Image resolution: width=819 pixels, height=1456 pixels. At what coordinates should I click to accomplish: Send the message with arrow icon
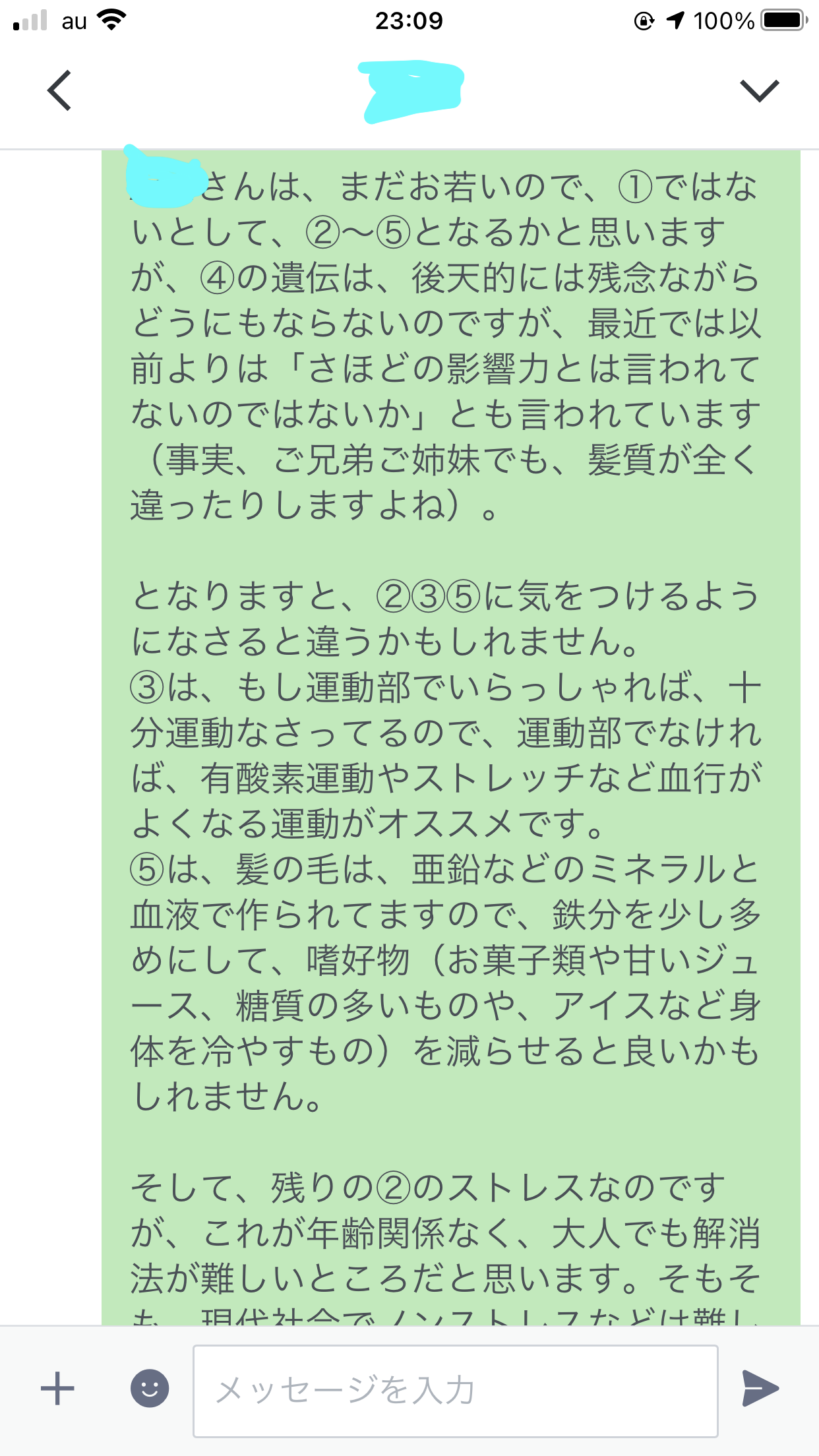tap(760, 1388)
